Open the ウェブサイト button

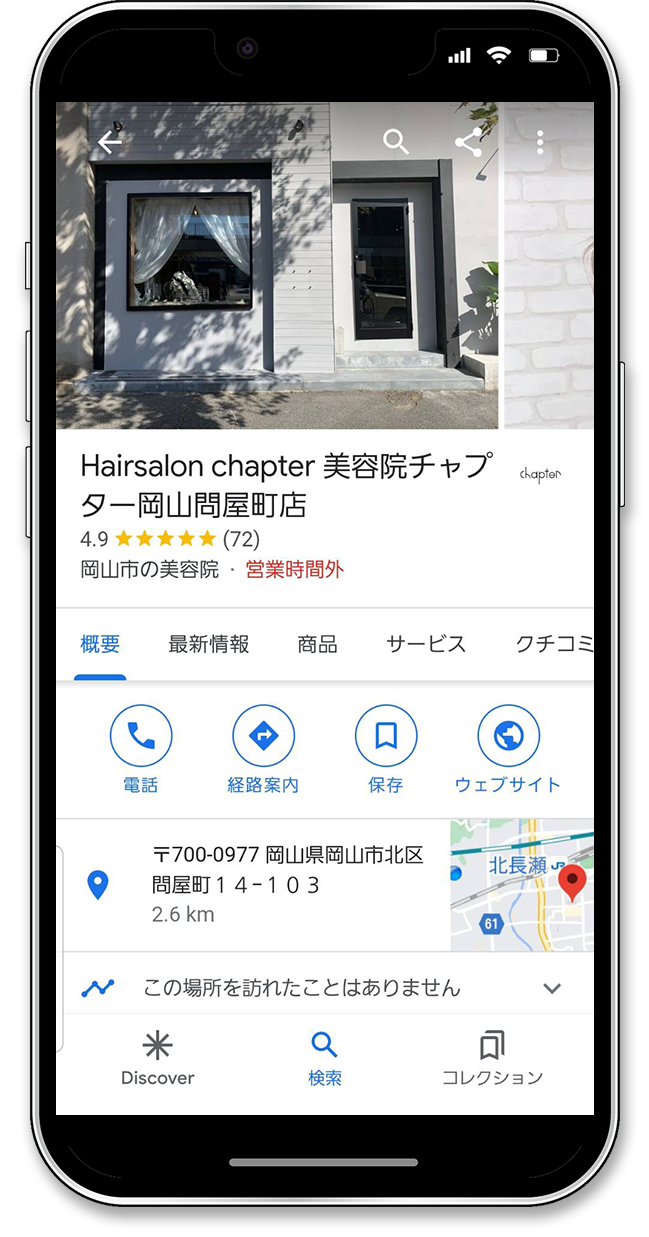(x=508, y=749)
